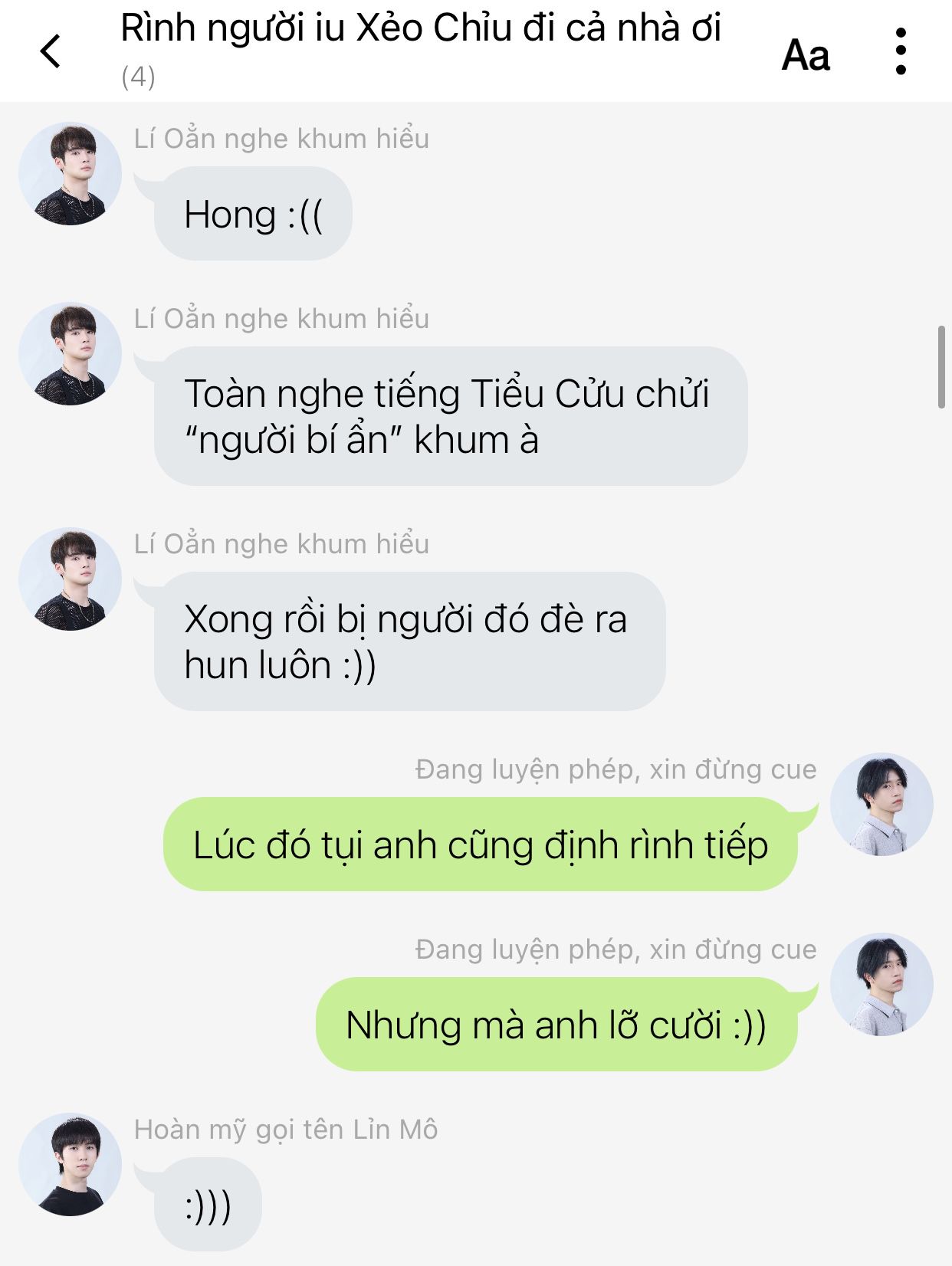Open the Aa text size option
Image resolution: width=952 pixels, height=1266 pixels.
coord(805,55)
